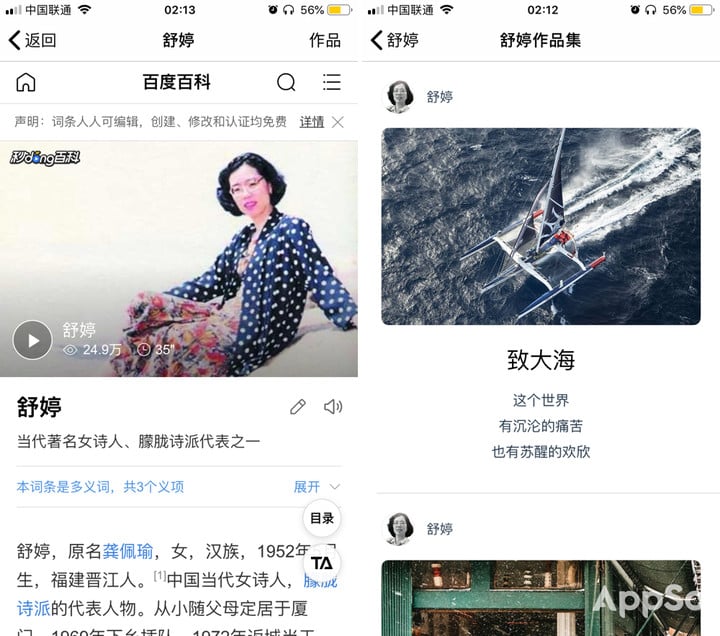Dismiss the disclaimer banner

coord(338,122)
